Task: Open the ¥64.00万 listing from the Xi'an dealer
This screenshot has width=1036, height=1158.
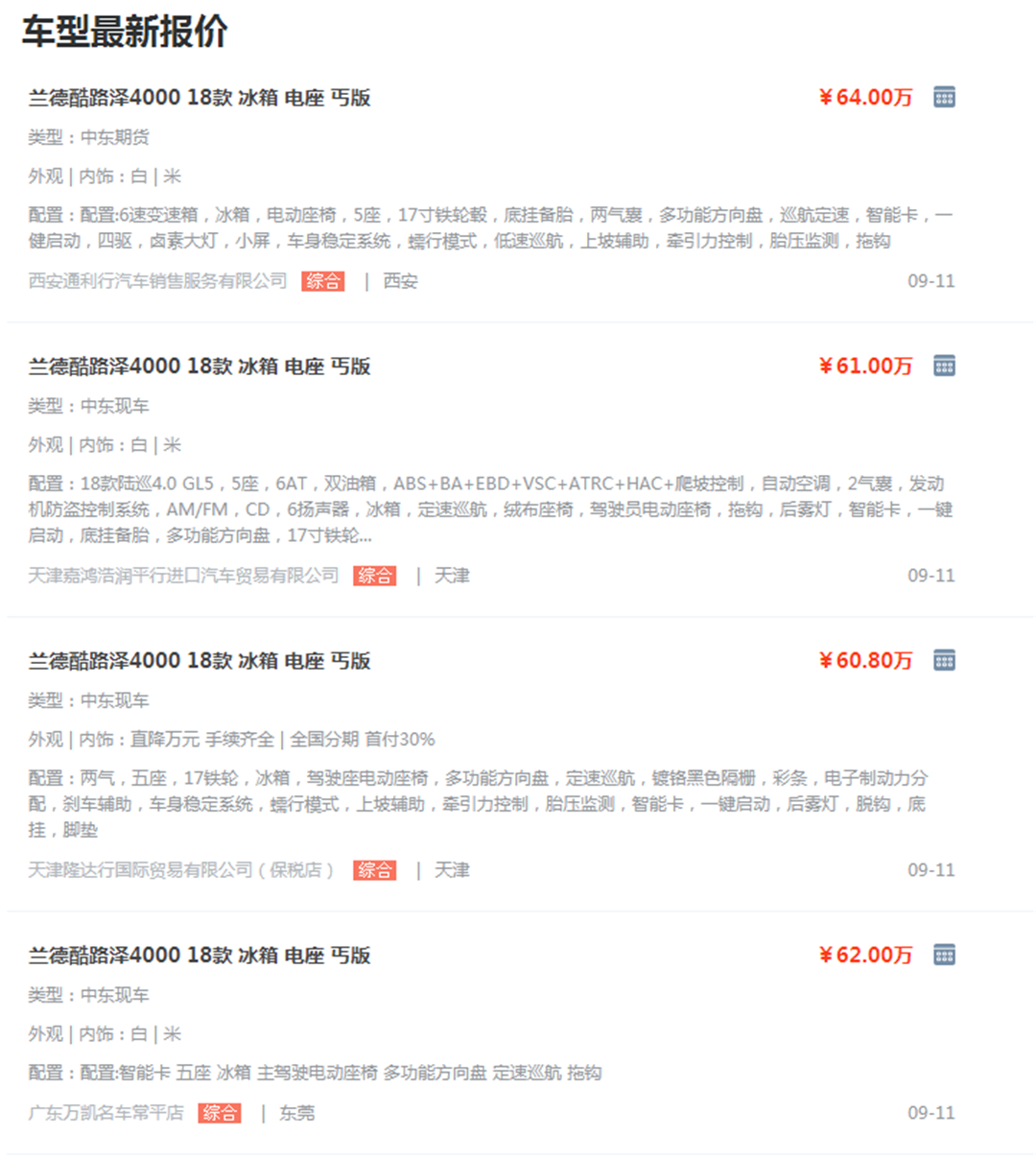Action: click(200, 98)
